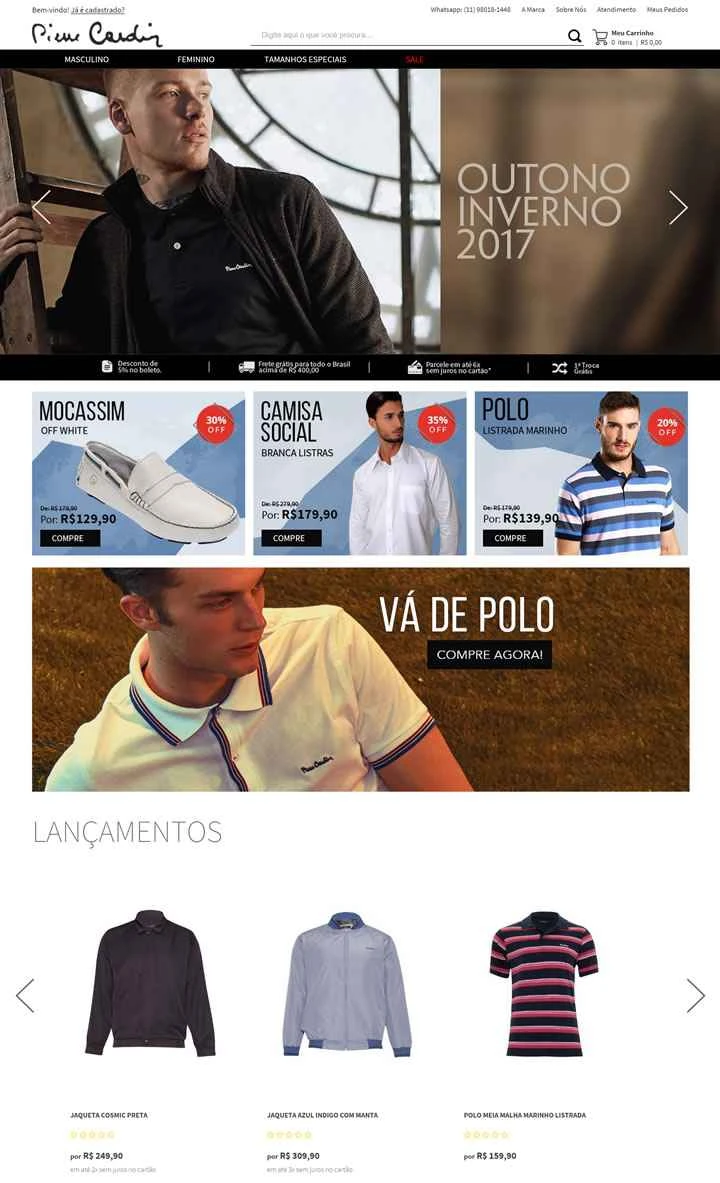Image resolution: width=720 pixels, height=1183 pixels.
Task: Tap Compre on the Camisa Social offer
Action: pos(290,538)
